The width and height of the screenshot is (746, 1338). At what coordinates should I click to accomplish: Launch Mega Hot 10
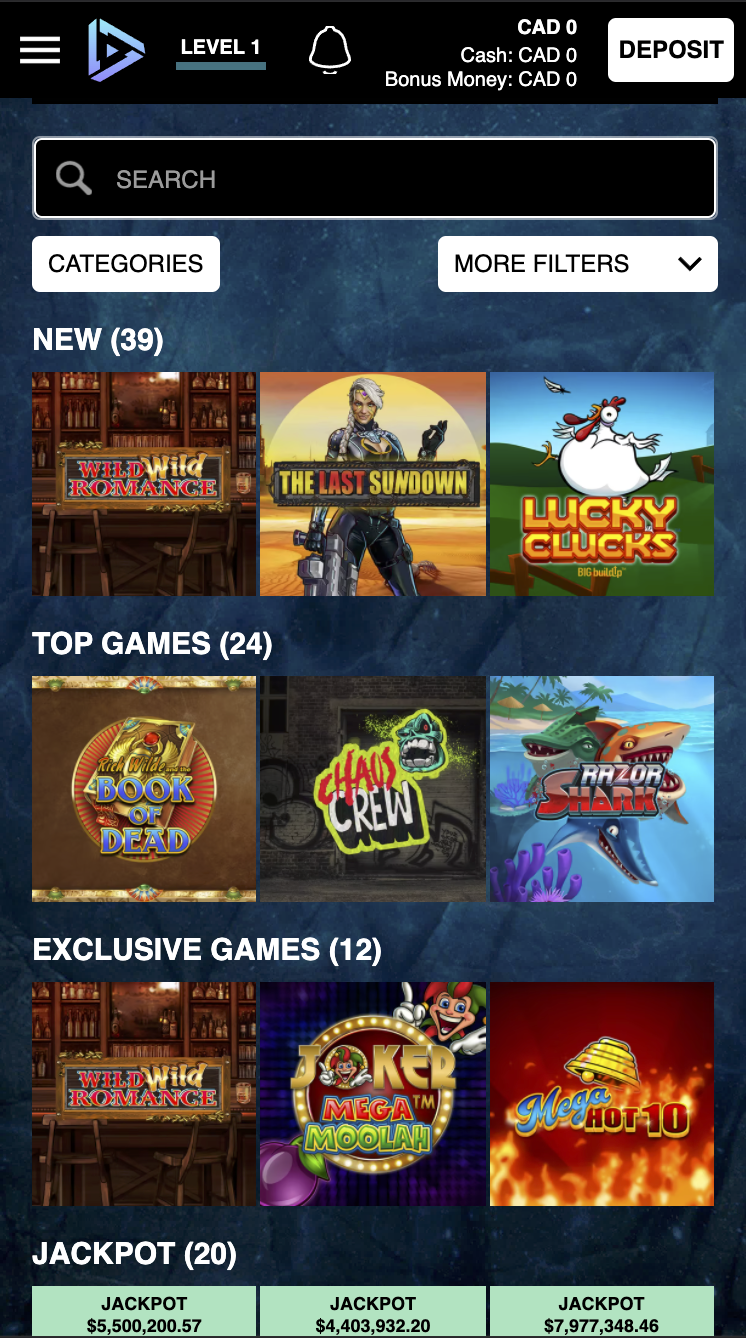coord(602,1094)
